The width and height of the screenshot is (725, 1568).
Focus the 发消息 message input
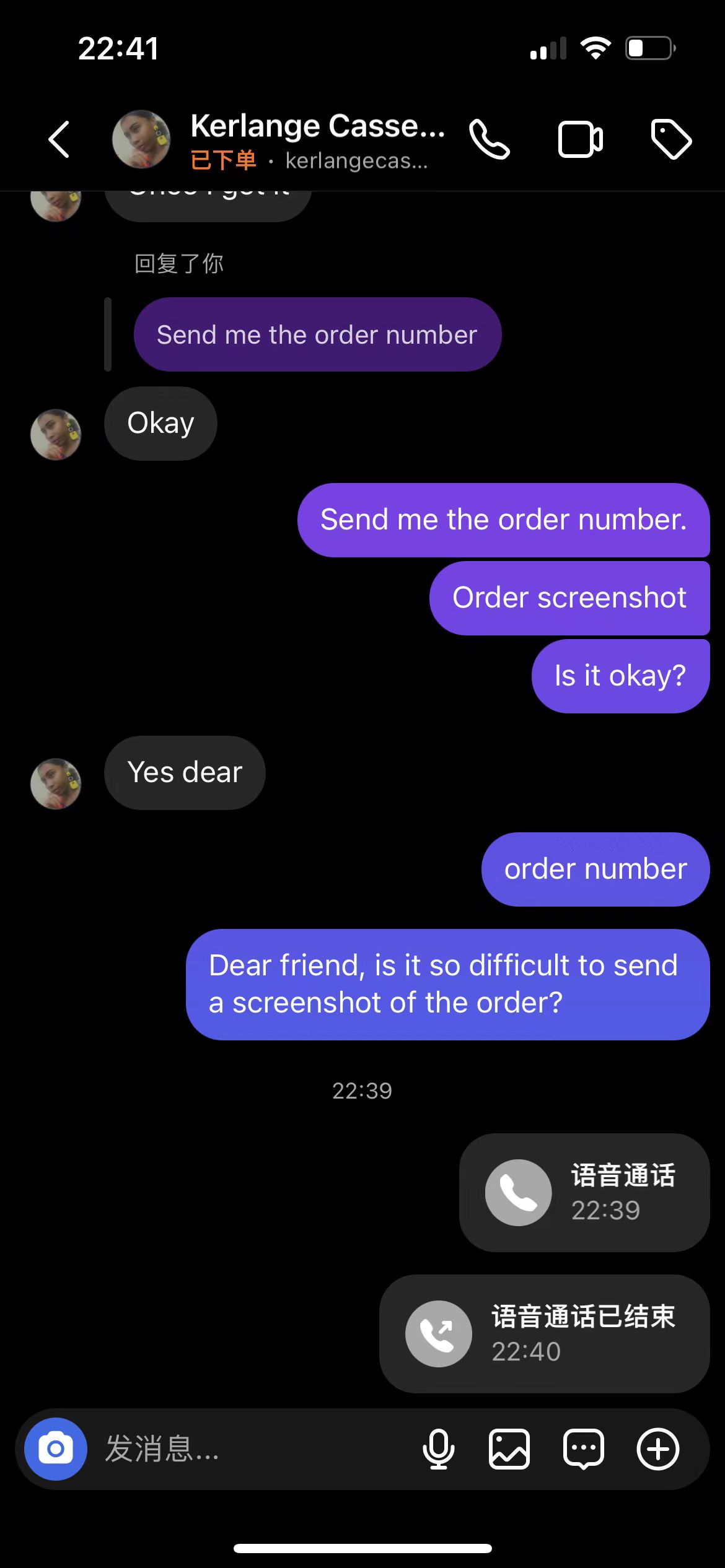point(248,1449)
